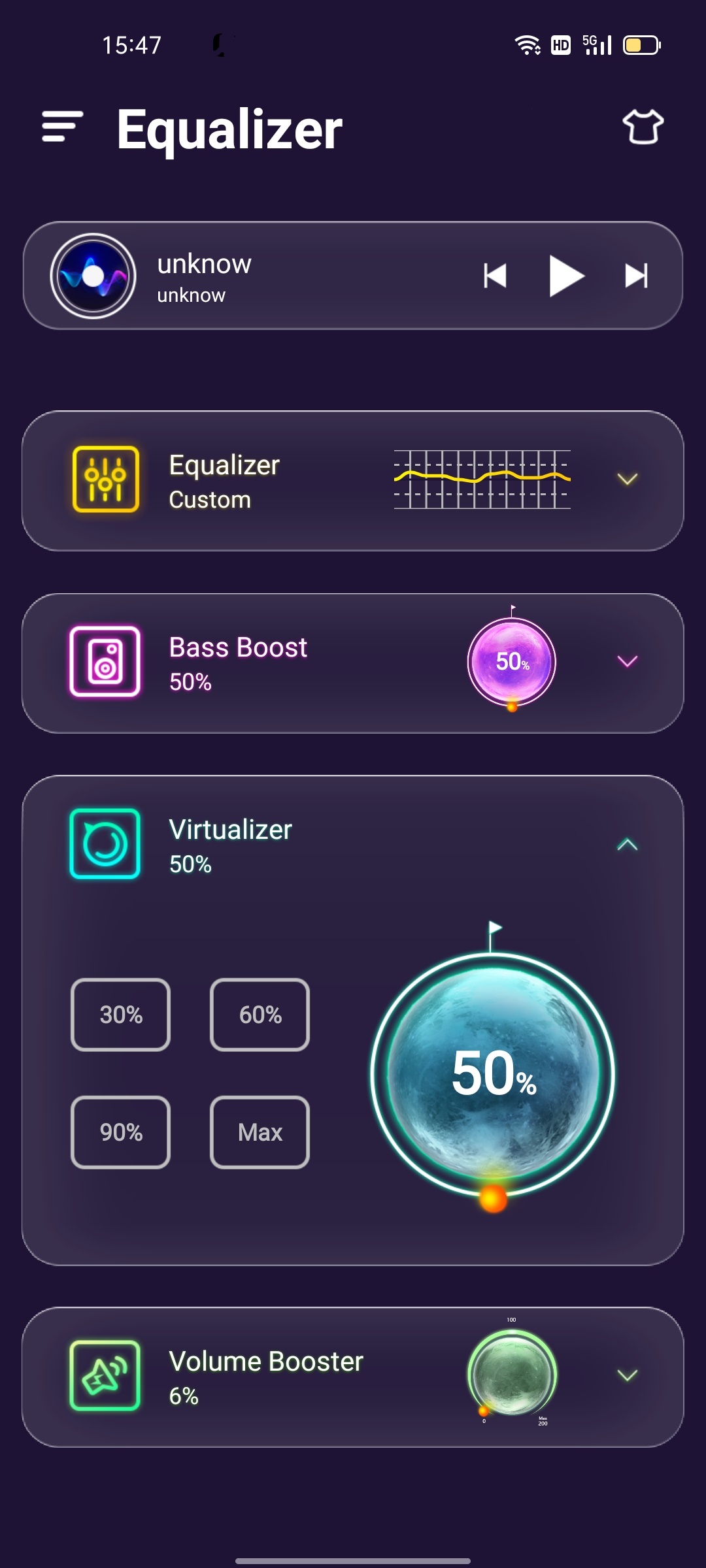
Task: Set Virtualizer to 90%
Action: (121, 1132)
